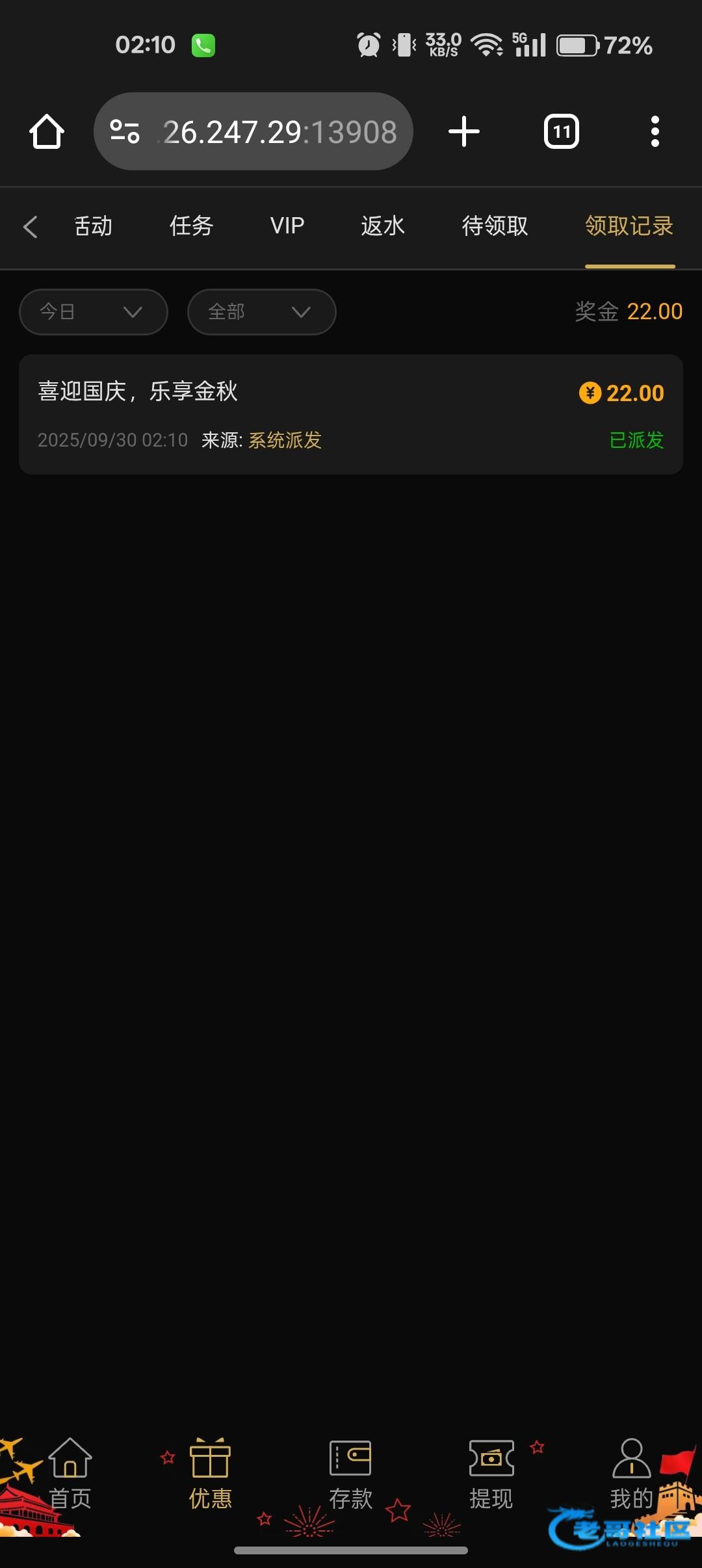Open the browser overflow menu
Viewport: 702px width, 1568px height.
[655, 132]
